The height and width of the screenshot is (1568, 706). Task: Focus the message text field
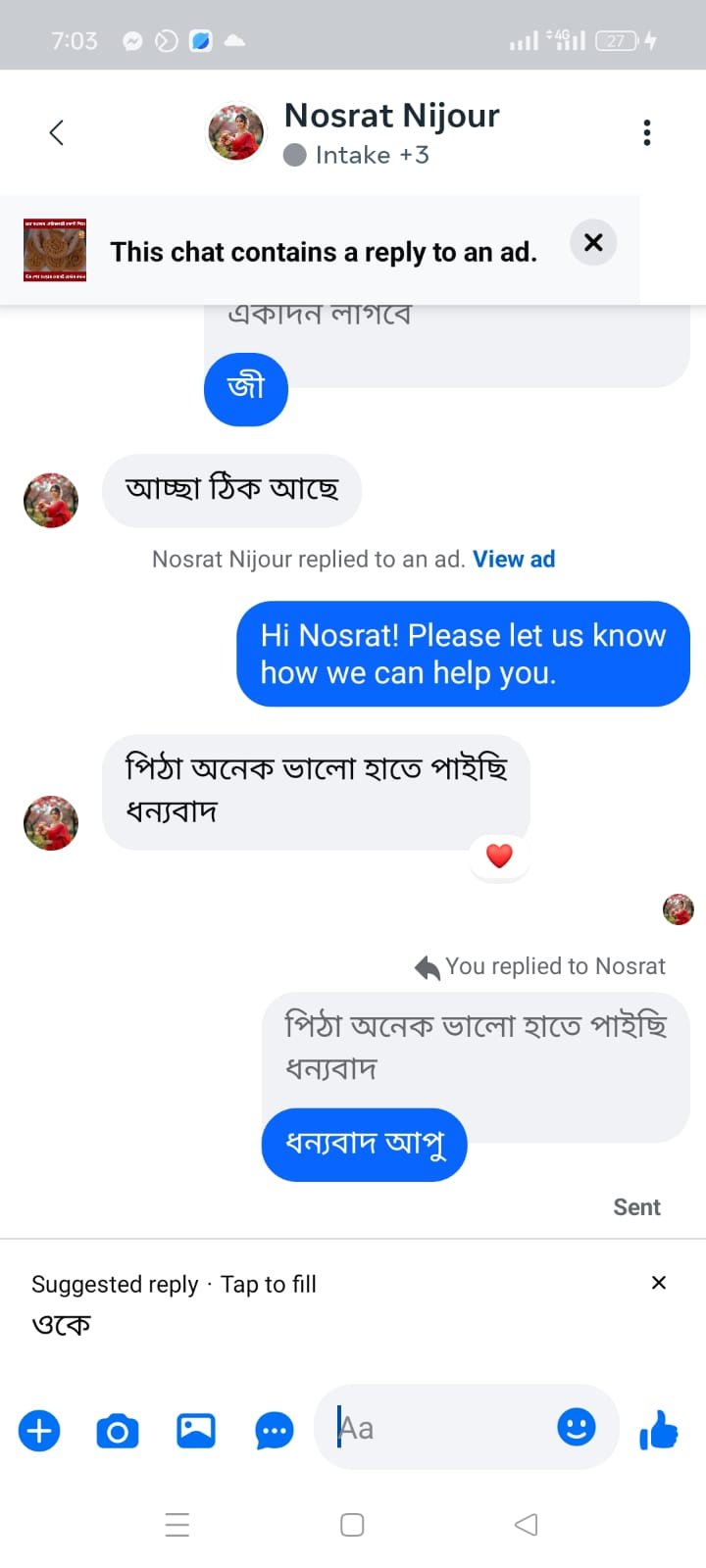pyautogui.click(x=441, y=1428)
